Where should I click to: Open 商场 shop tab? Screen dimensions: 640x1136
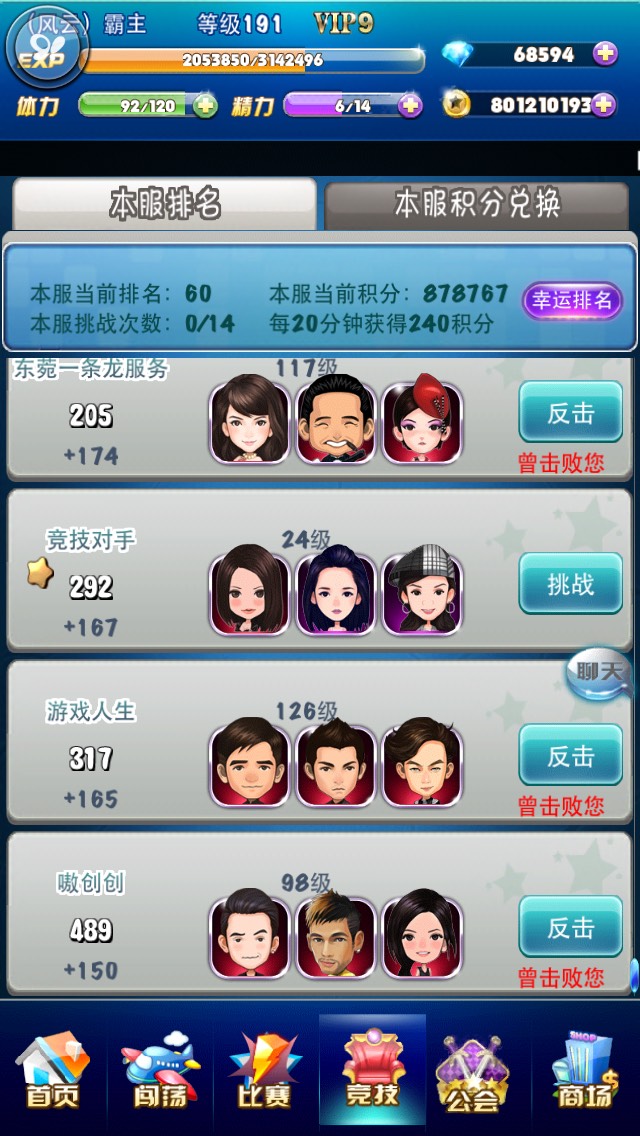(x=586, y=1072)
